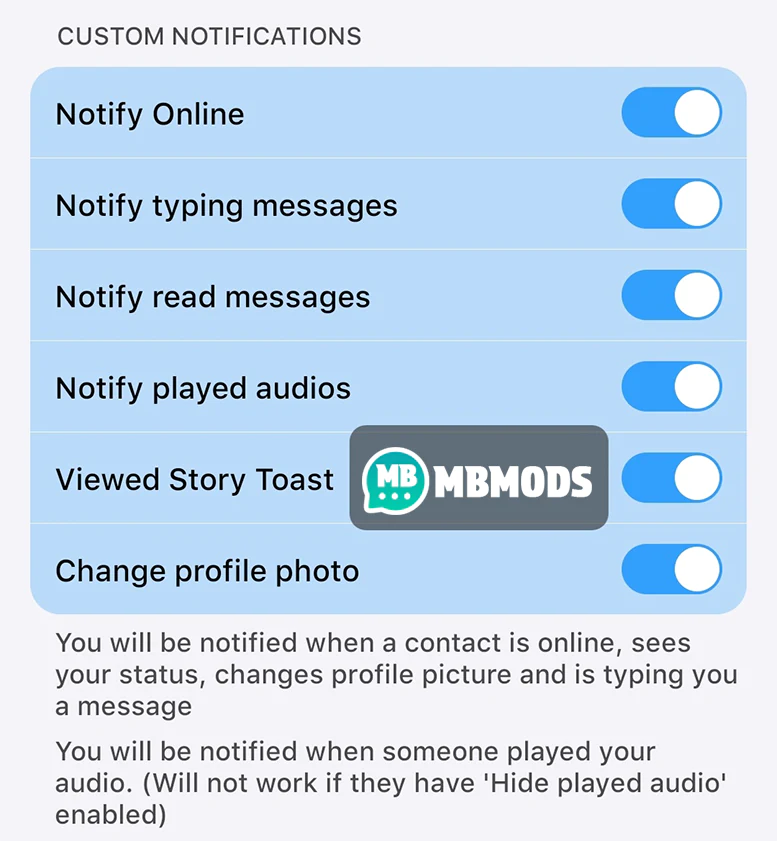The height and width of the screenshot is (841, 777).
Task: Click the MB chat bubble logo
Action: coord(393,478)
